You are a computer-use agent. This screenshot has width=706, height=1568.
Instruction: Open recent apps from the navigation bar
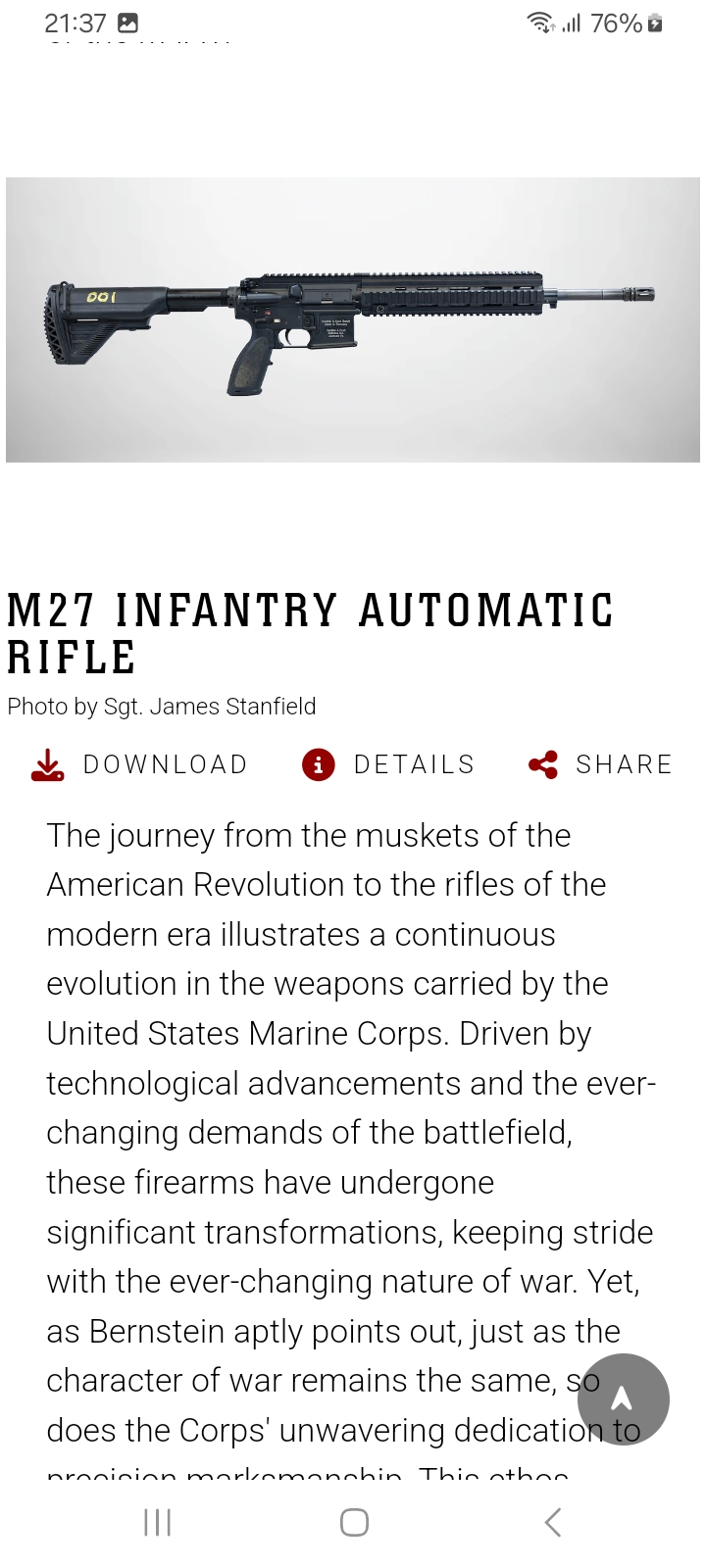pyautogui.click(x=157, y=1522)
